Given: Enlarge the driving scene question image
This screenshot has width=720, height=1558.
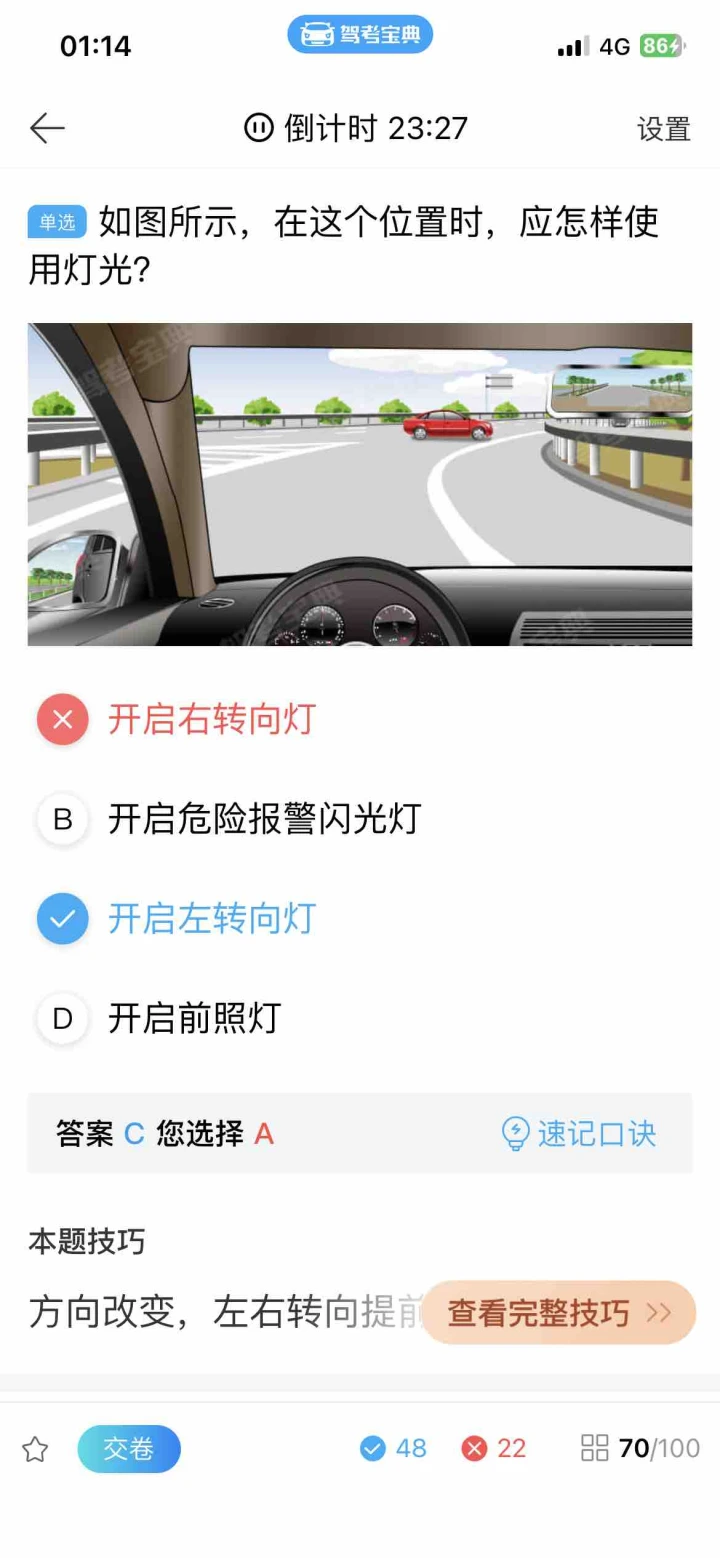Looking at the screenshot, I should 360,484.
